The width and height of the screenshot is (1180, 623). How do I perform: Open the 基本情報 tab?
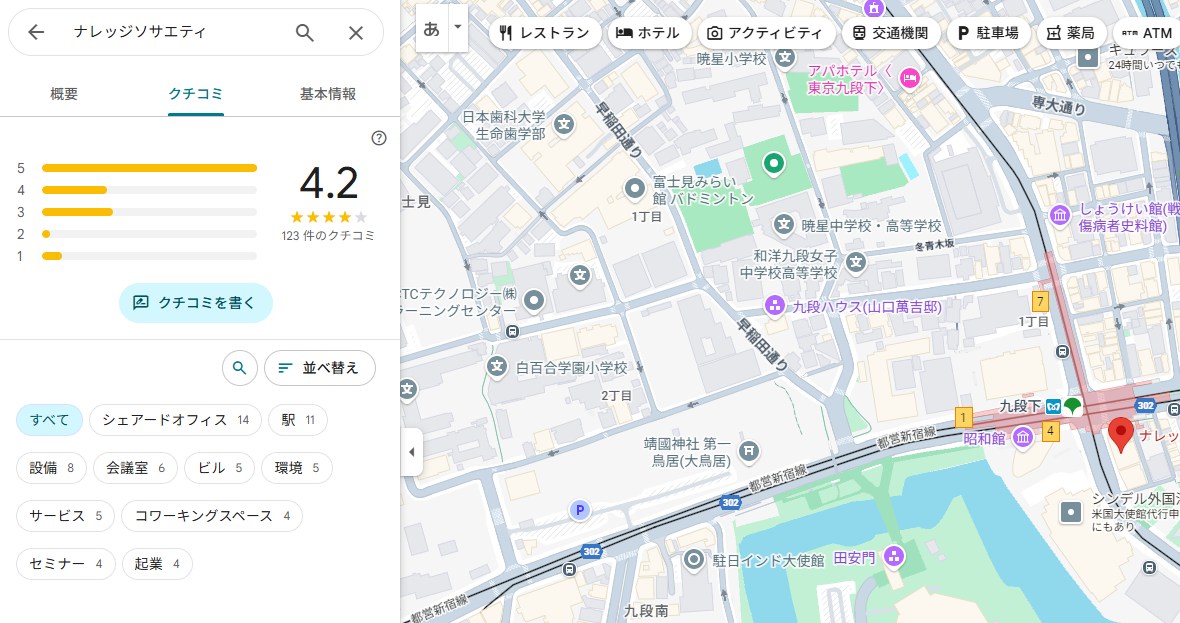point(328,94)
